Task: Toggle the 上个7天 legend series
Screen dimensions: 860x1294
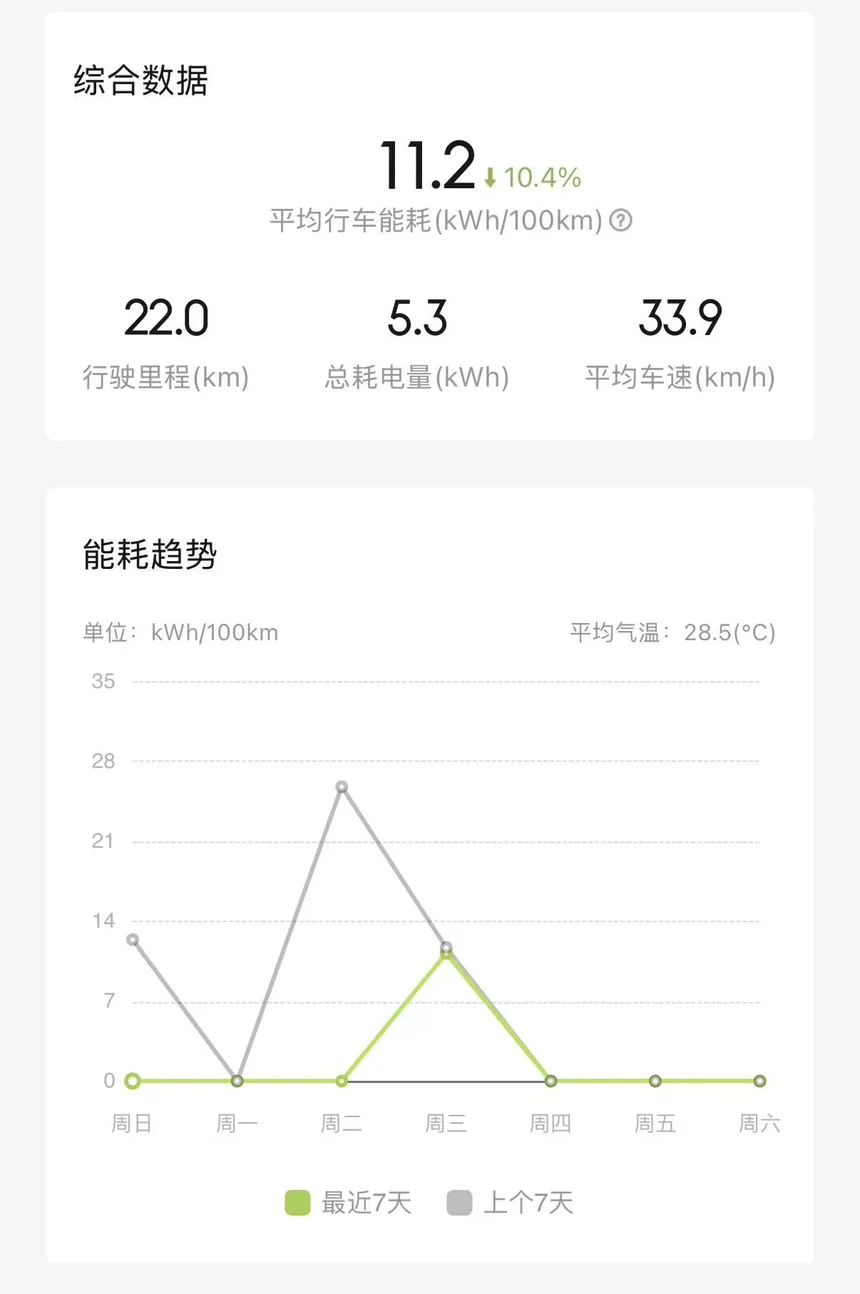Action: click(510, 1202)
